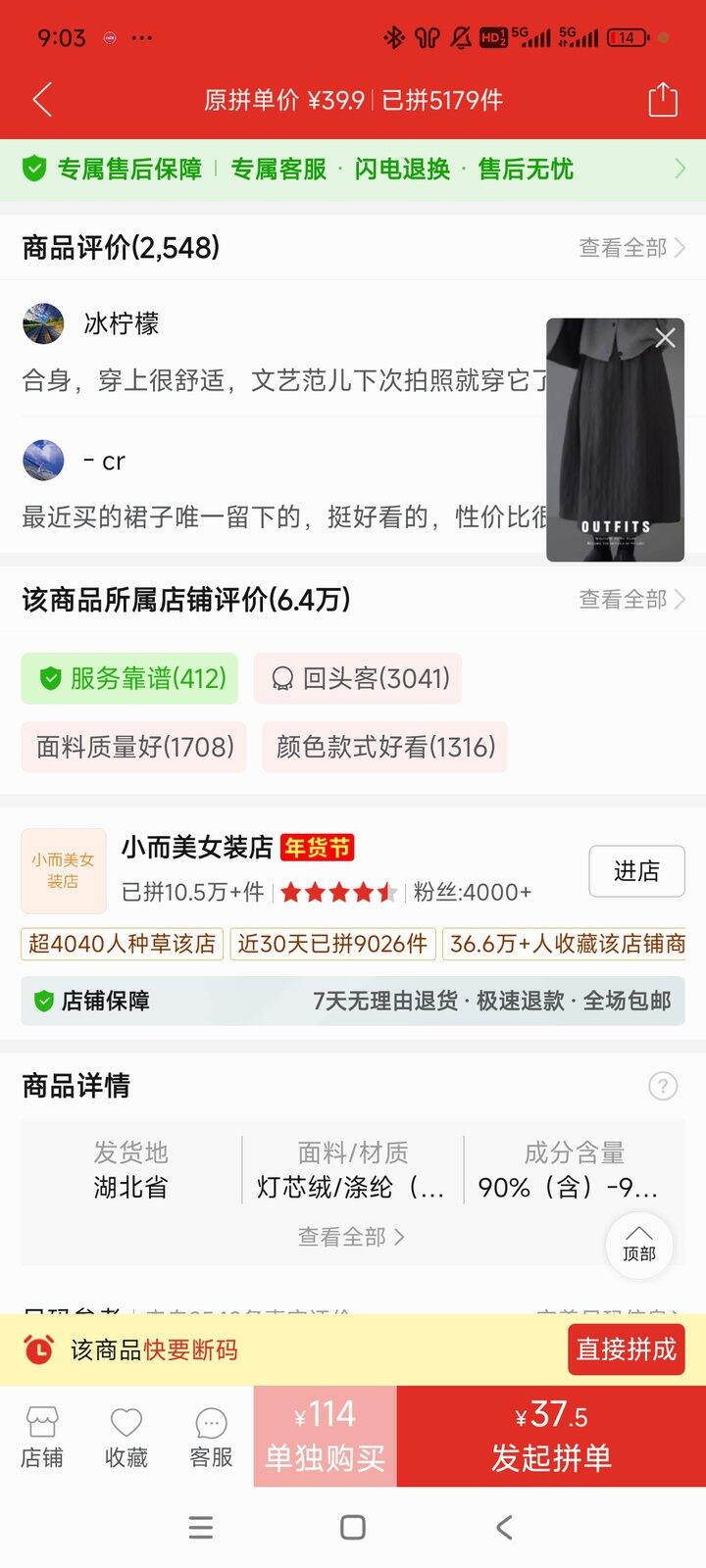Contact 客服 customer service
Viewport: 706px width, 1568px height.
[x=211, y=1437]
